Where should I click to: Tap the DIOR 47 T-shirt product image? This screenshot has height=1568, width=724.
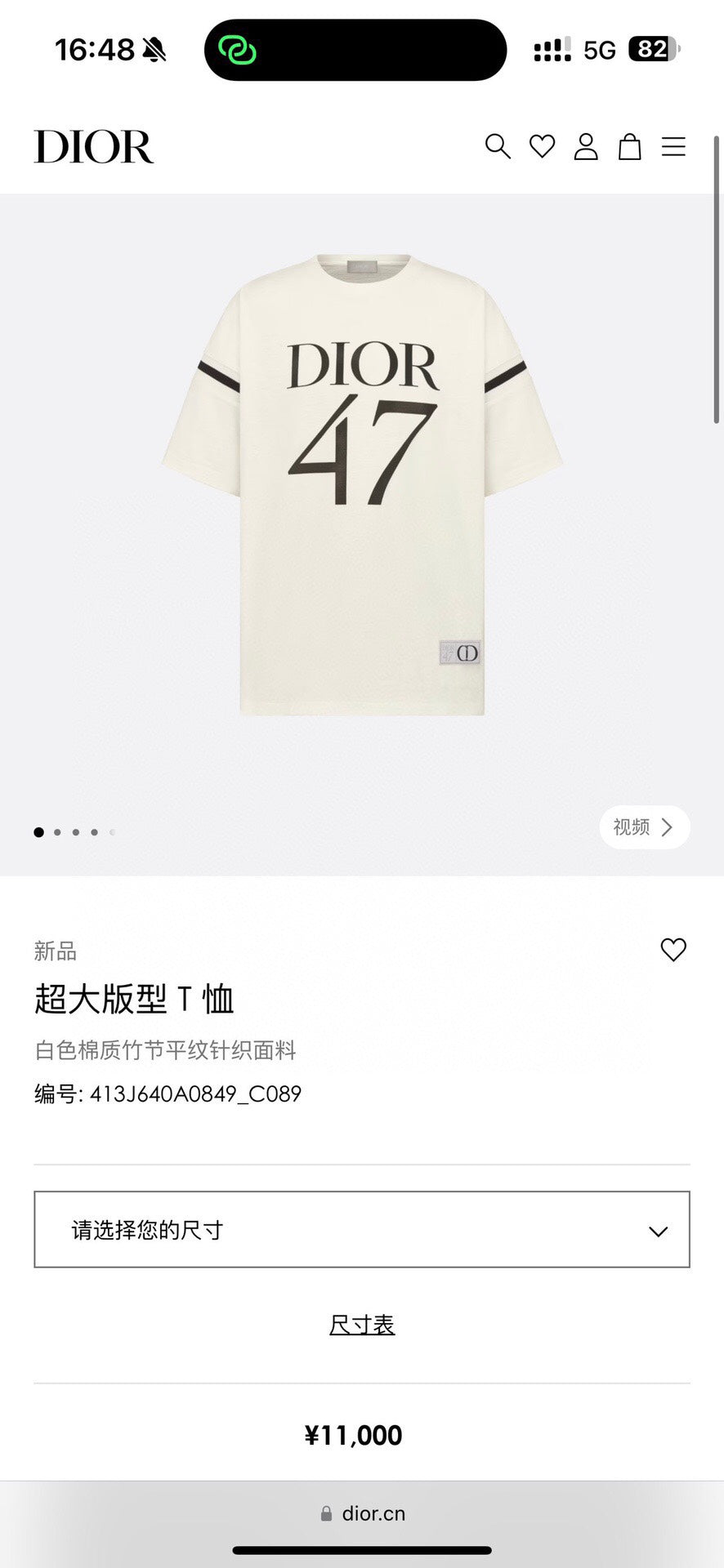(x=362, y=482)
